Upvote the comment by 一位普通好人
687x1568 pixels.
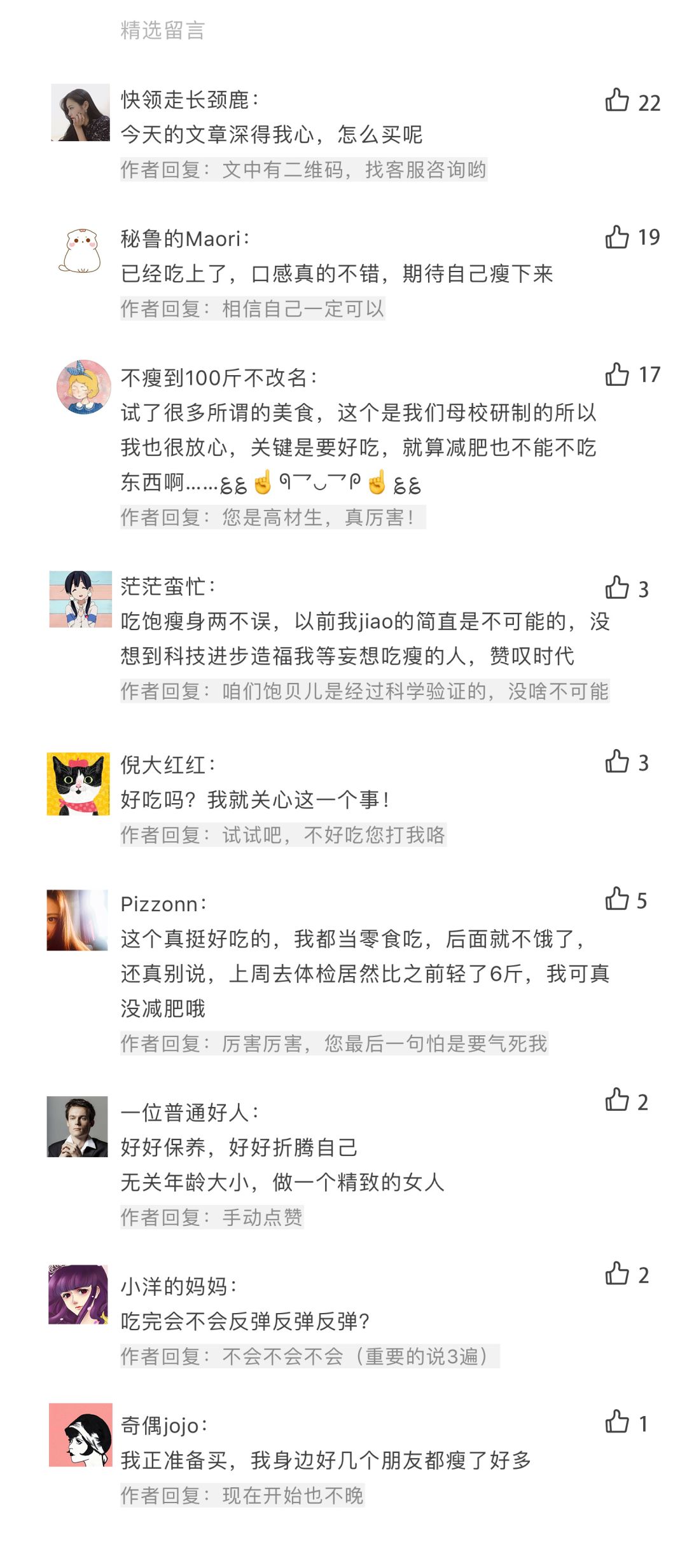pos(617,1100)
